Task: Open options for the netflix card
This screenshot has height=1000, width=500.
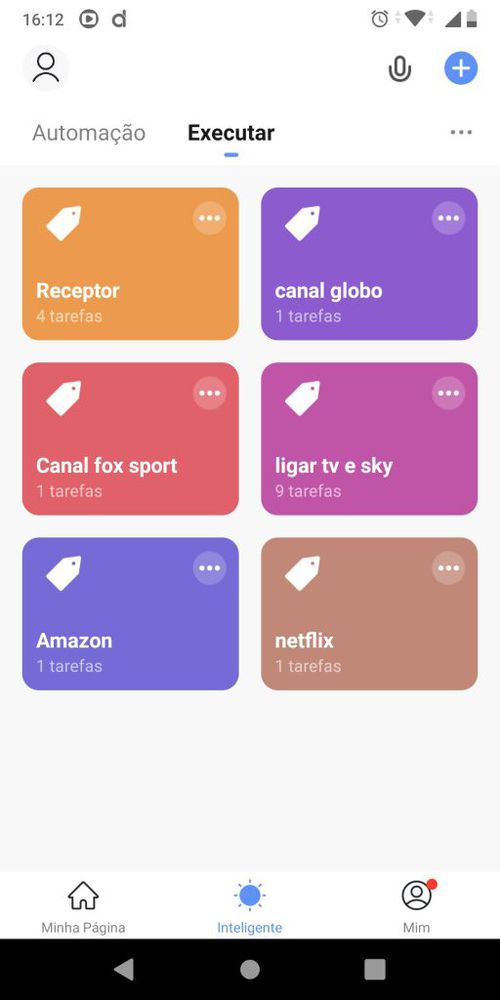Action: pos(448,568)
